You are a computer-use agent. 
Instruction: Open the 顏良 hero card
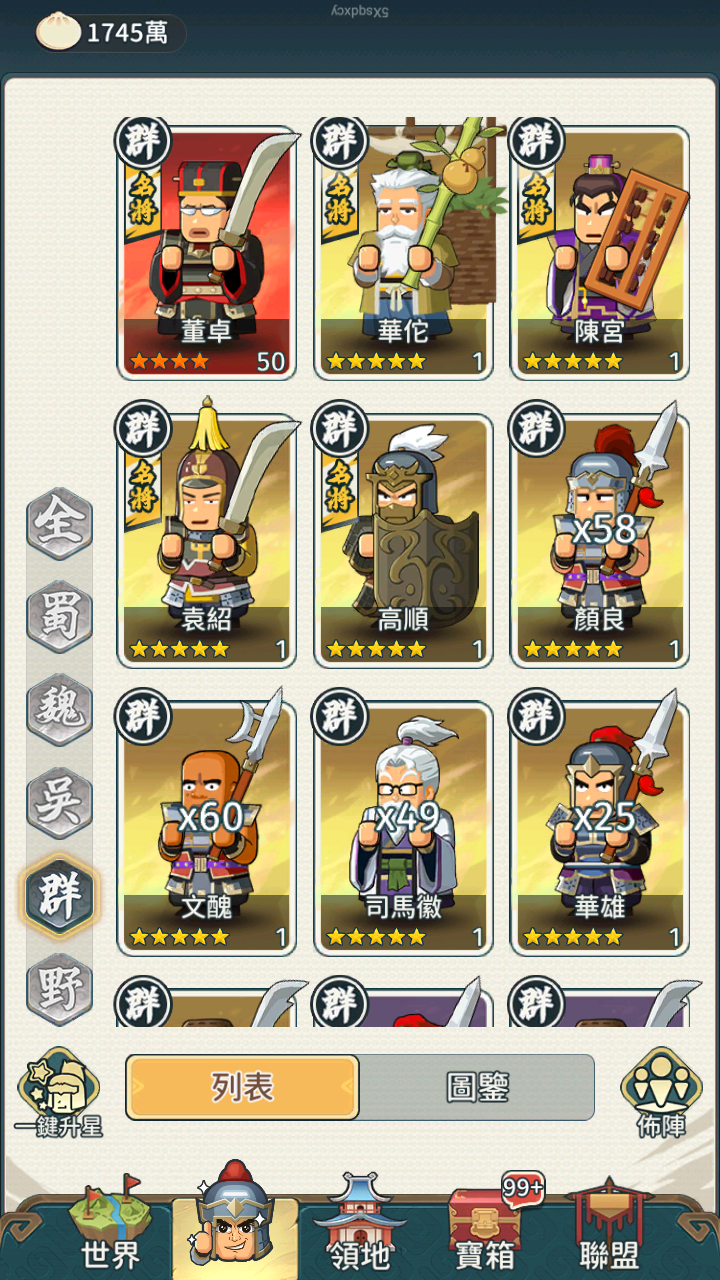[600, 540]
